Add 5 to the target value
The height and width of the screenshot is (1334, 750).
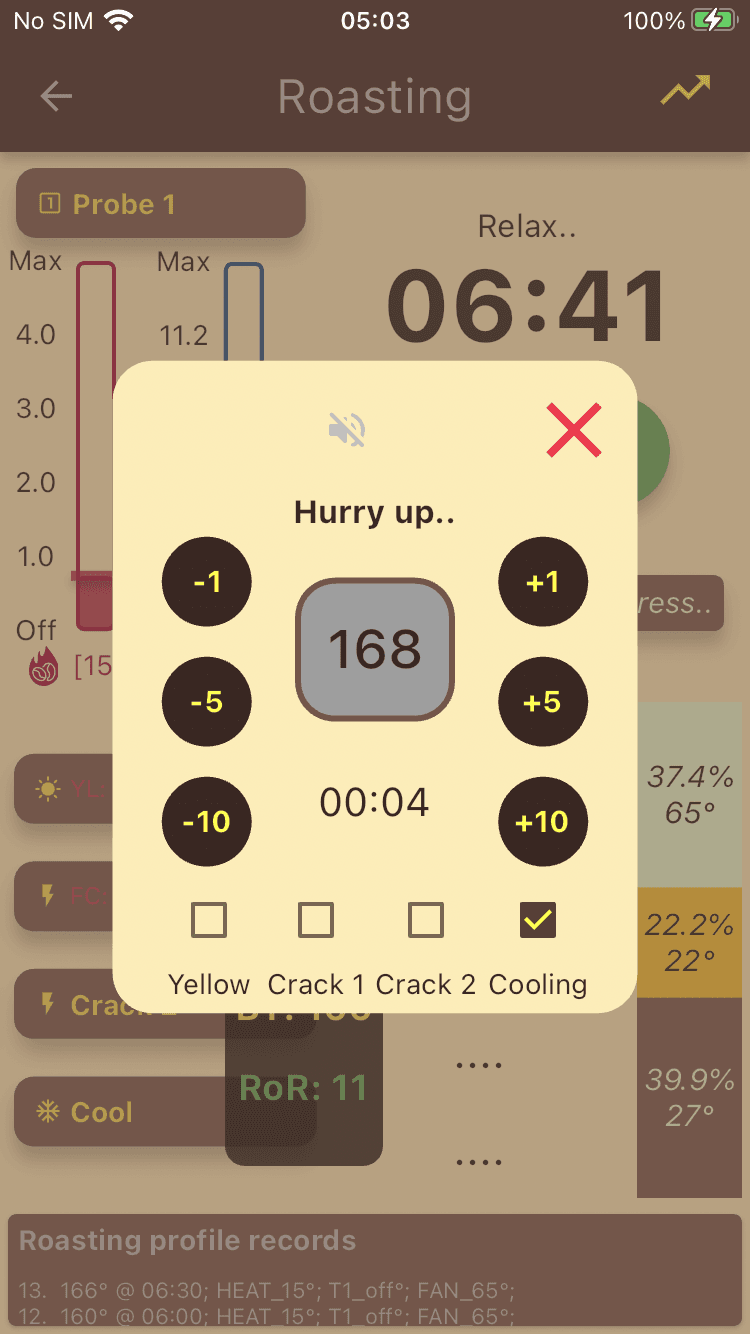pyautogui.click(x=543, y=702)
